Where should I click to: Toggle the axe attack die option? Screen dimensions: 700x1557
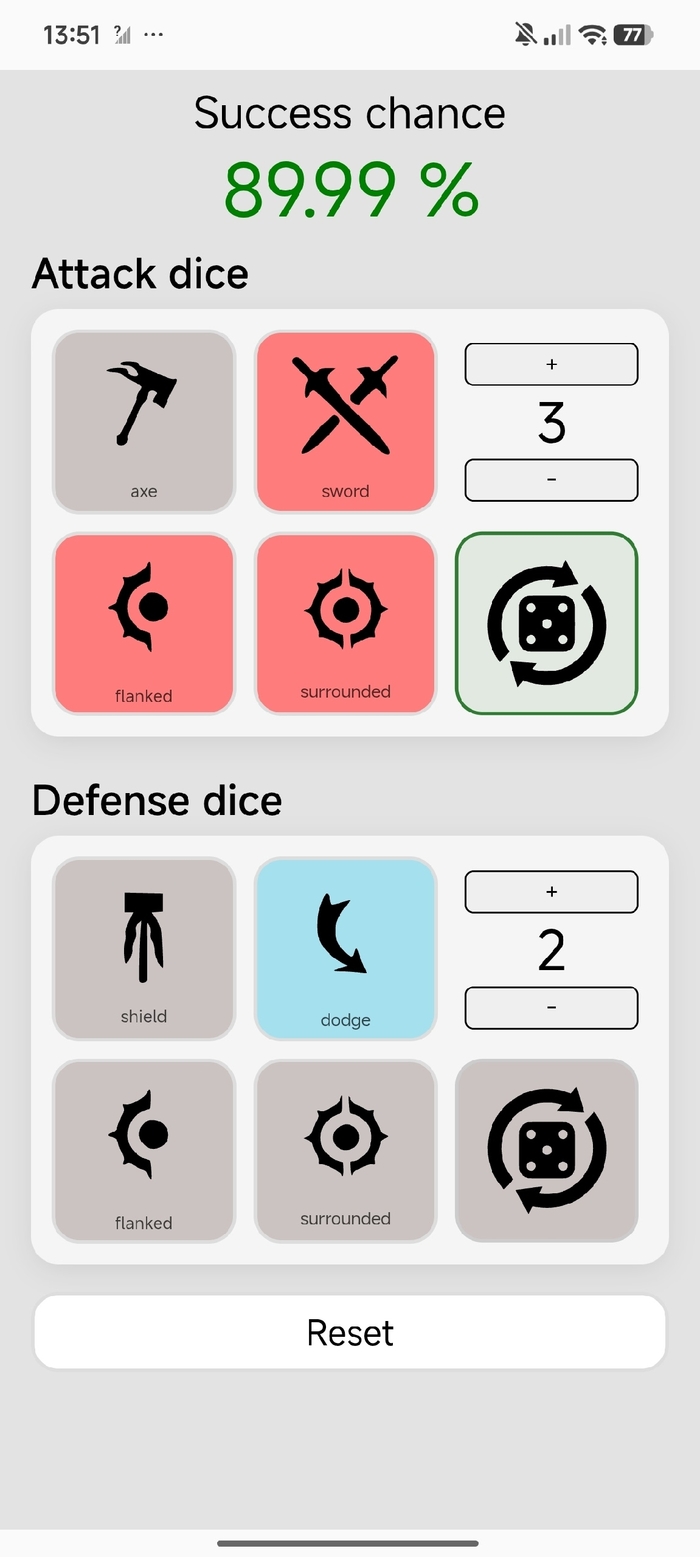(144, 421)
